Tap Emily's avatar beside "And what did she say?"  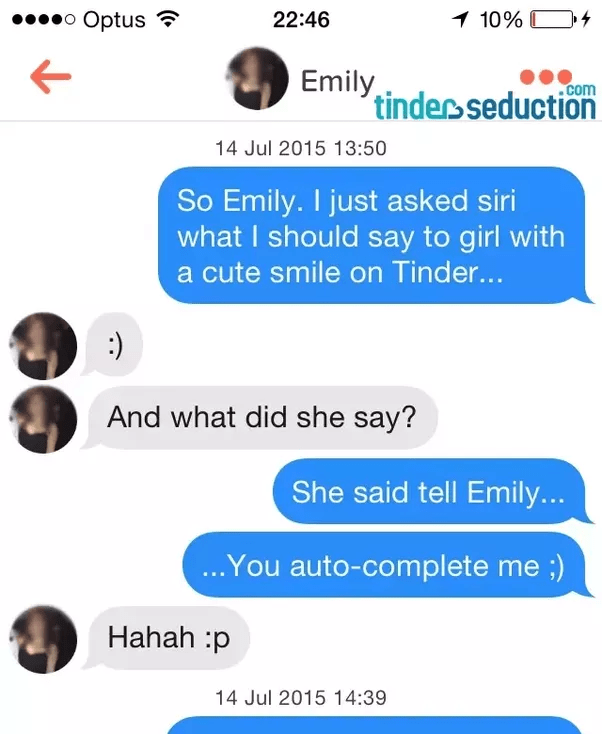click(44, 418)
